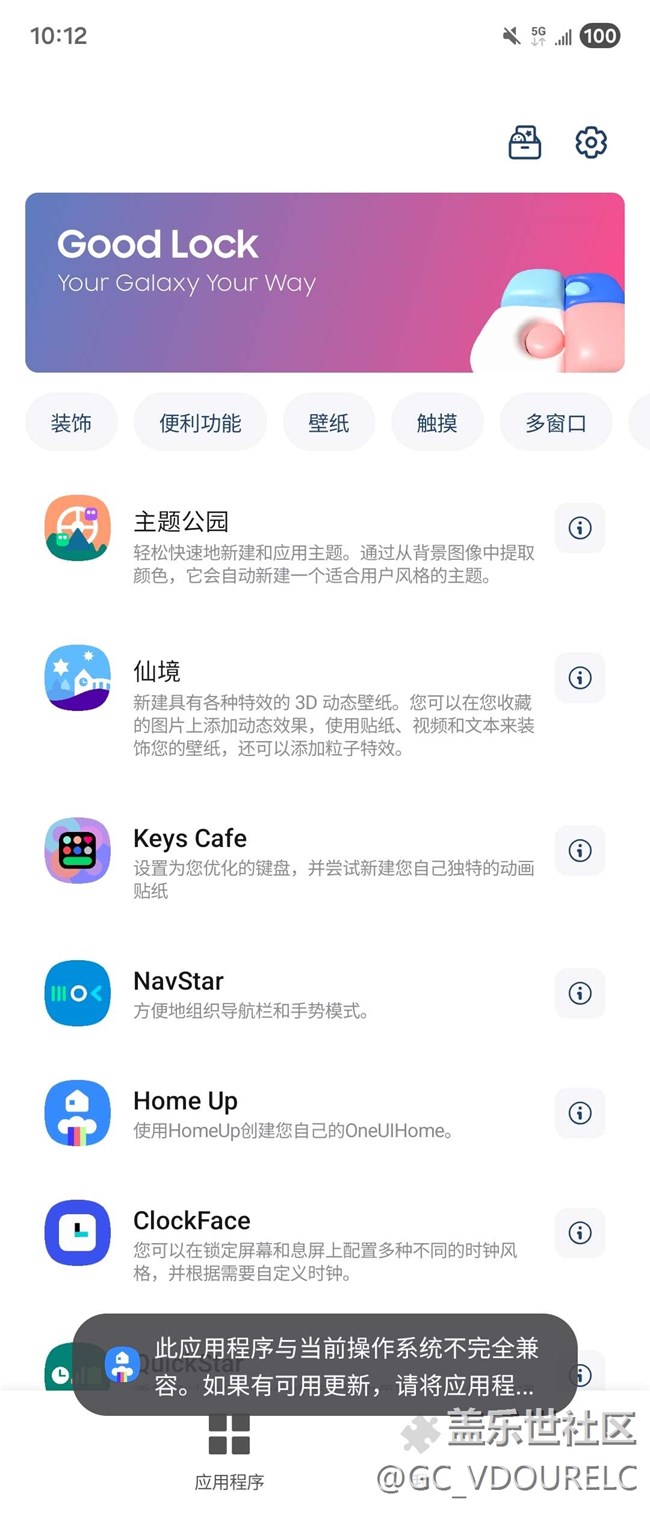View info for 主题公园
The height and width of the screenshot is (1517, 650).
click(580, 528)
